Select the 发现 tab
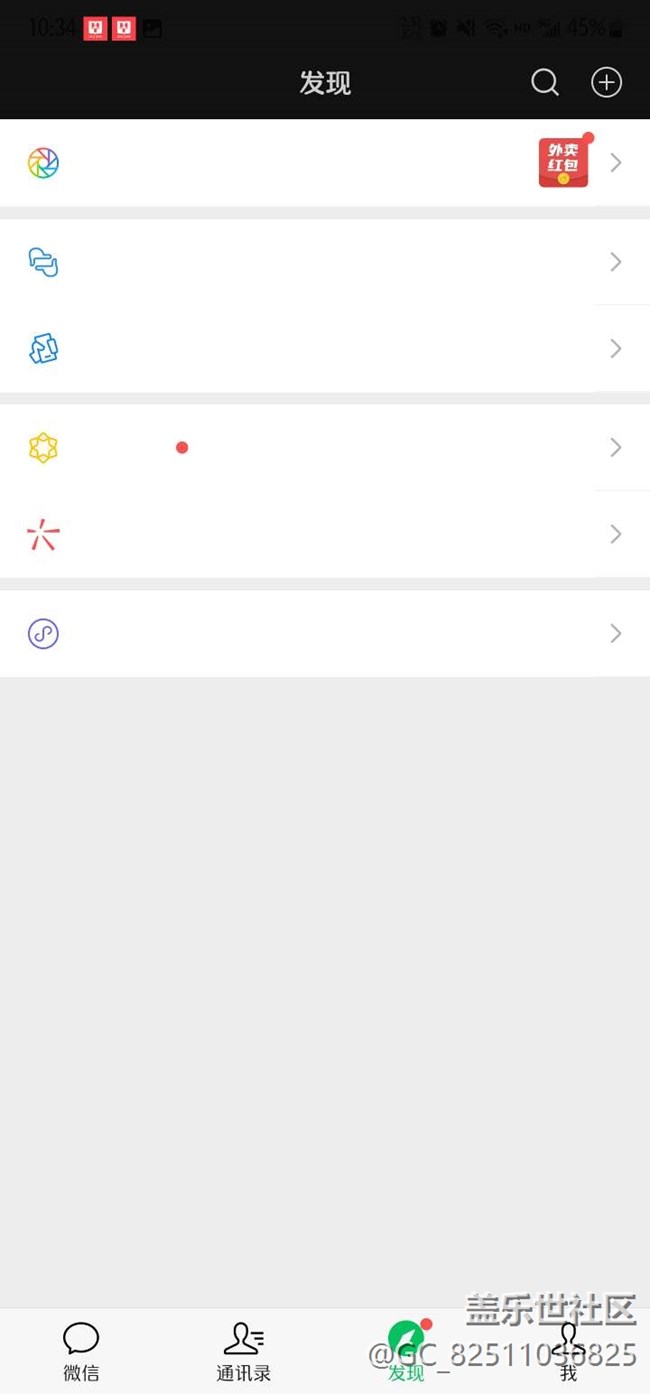This screenshot has height=1394, width=650. tap(406, 1350)
